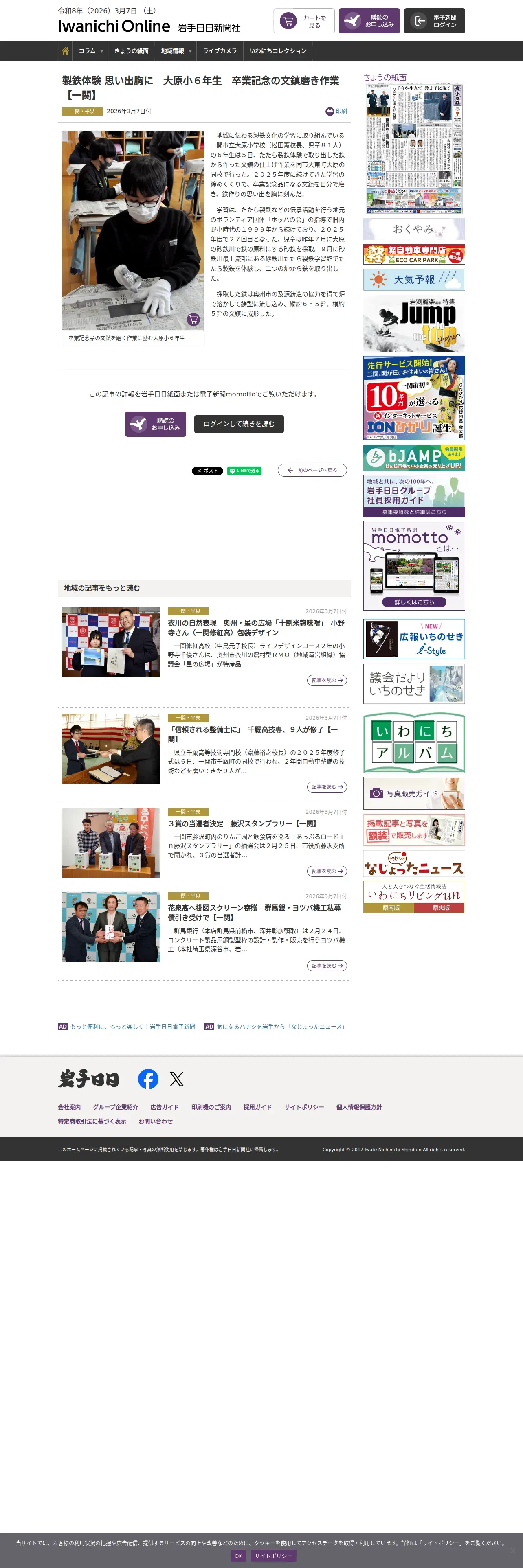Image resolution: width=523 pixels, height=1568 pixels.
Task: Open the Facebook icon in footer
Action: coord(148,1079)
